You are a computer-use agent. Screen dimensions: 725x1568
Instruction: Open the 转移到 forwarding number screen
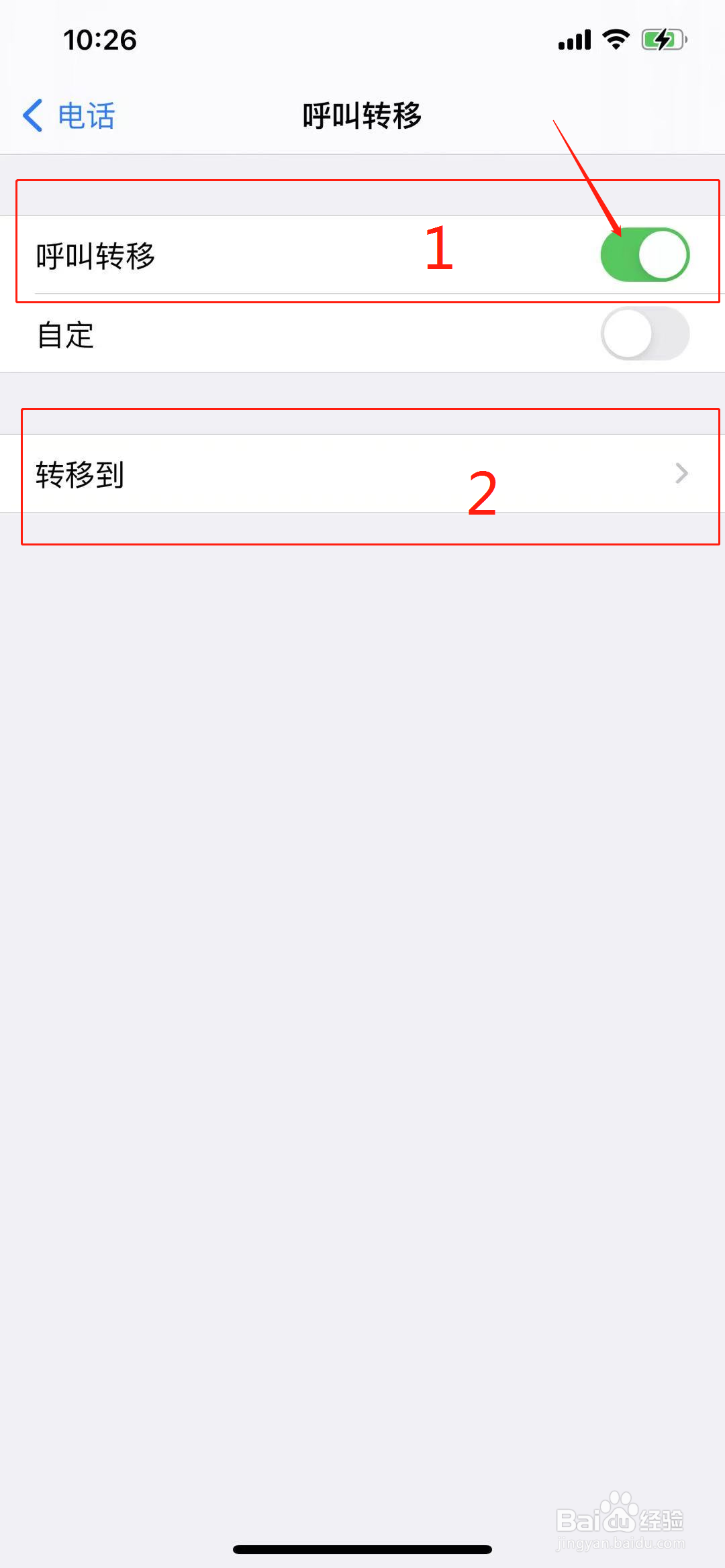[362, 473]
